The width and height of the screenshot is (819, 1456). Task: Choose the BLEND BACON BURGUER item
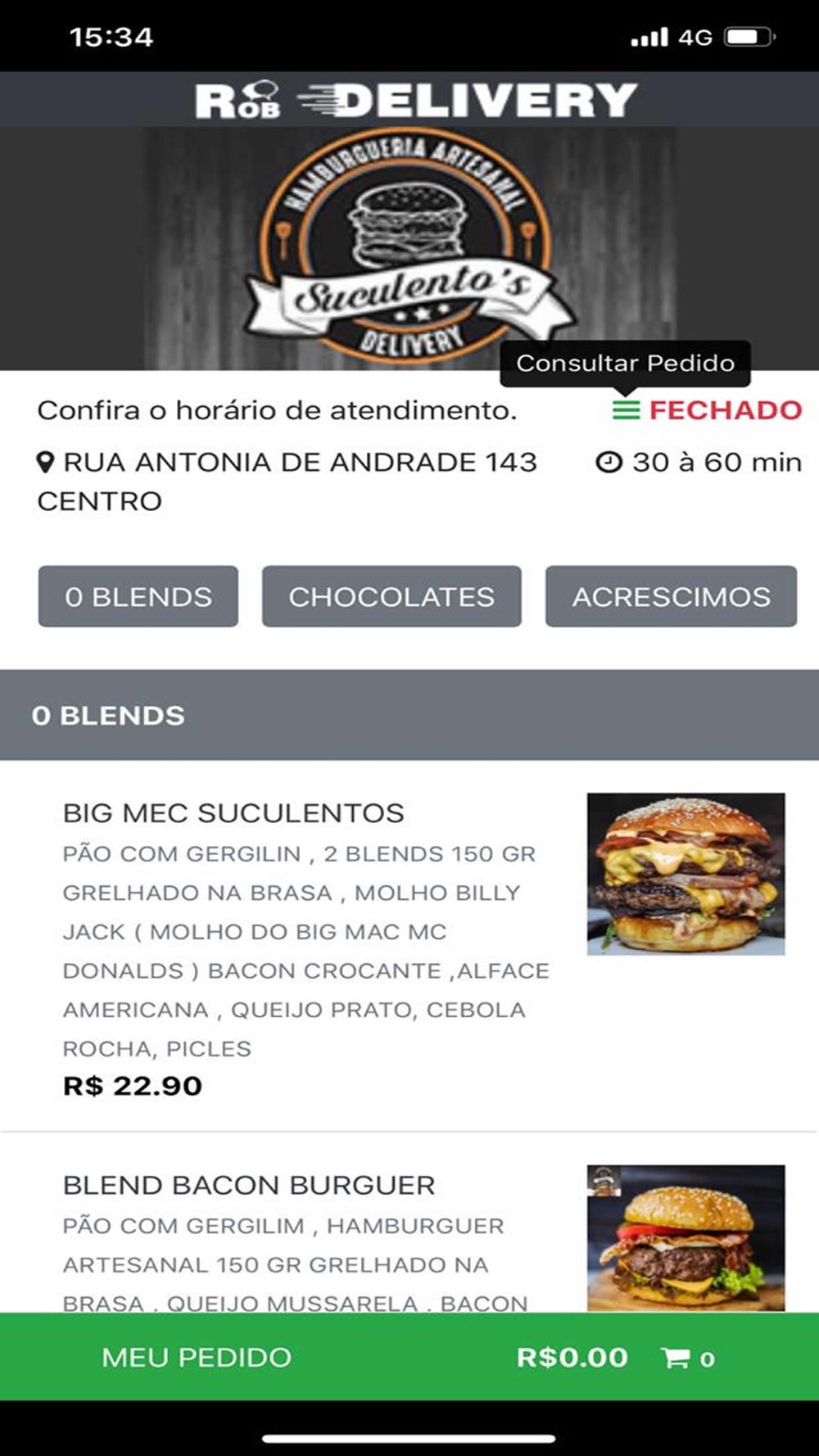click(409, 1223)
